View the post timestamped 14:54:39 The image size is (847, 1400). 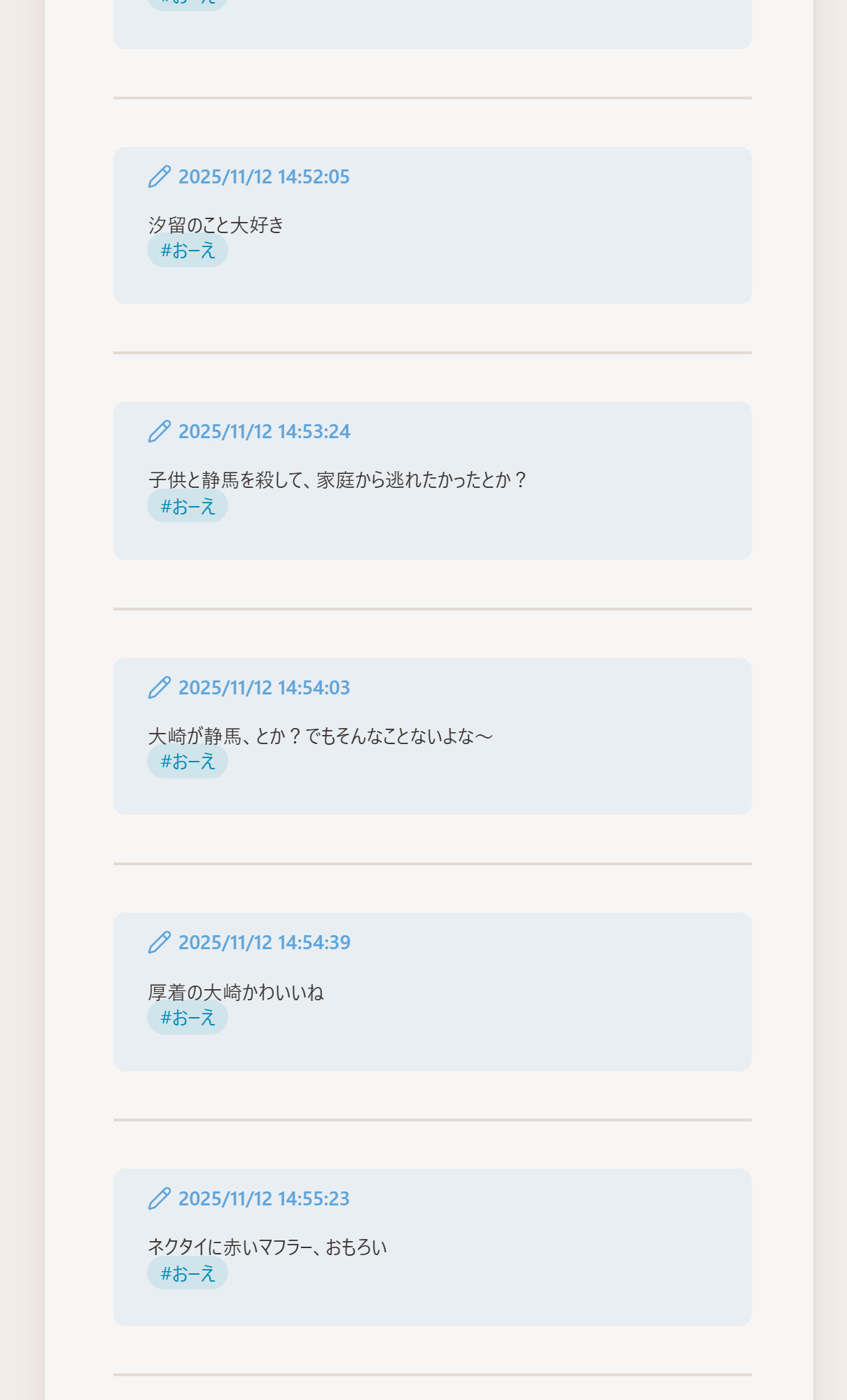click(264, 943)
